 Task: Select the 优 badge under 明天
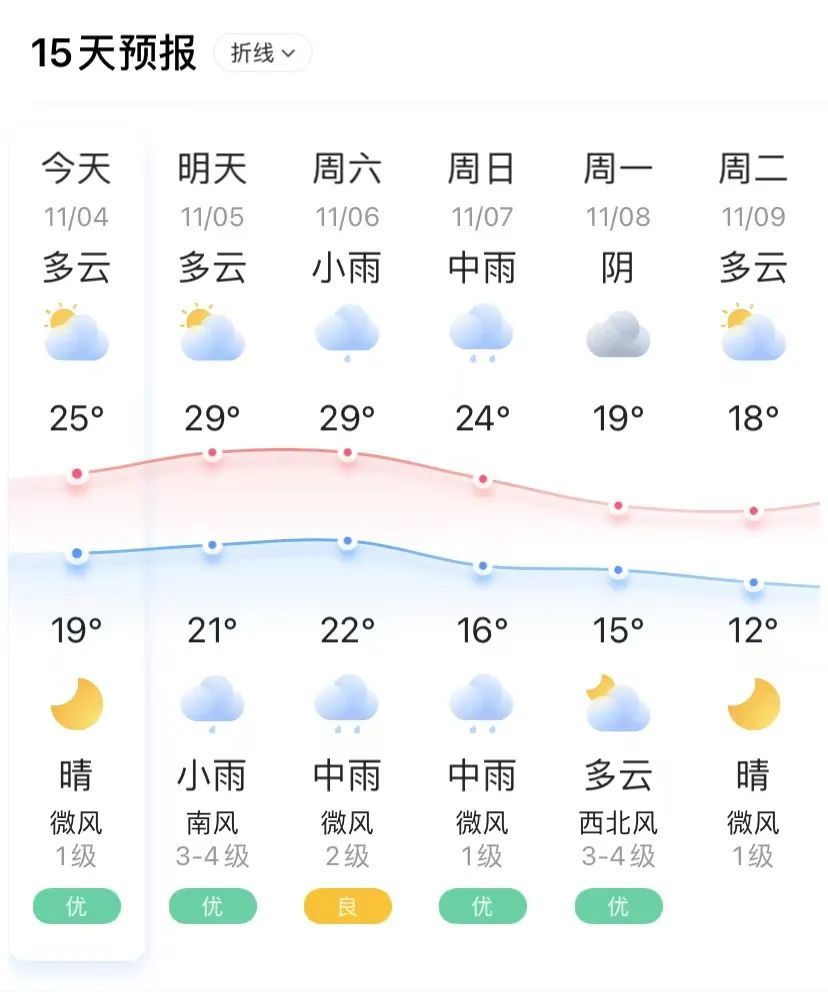(211, 906)
